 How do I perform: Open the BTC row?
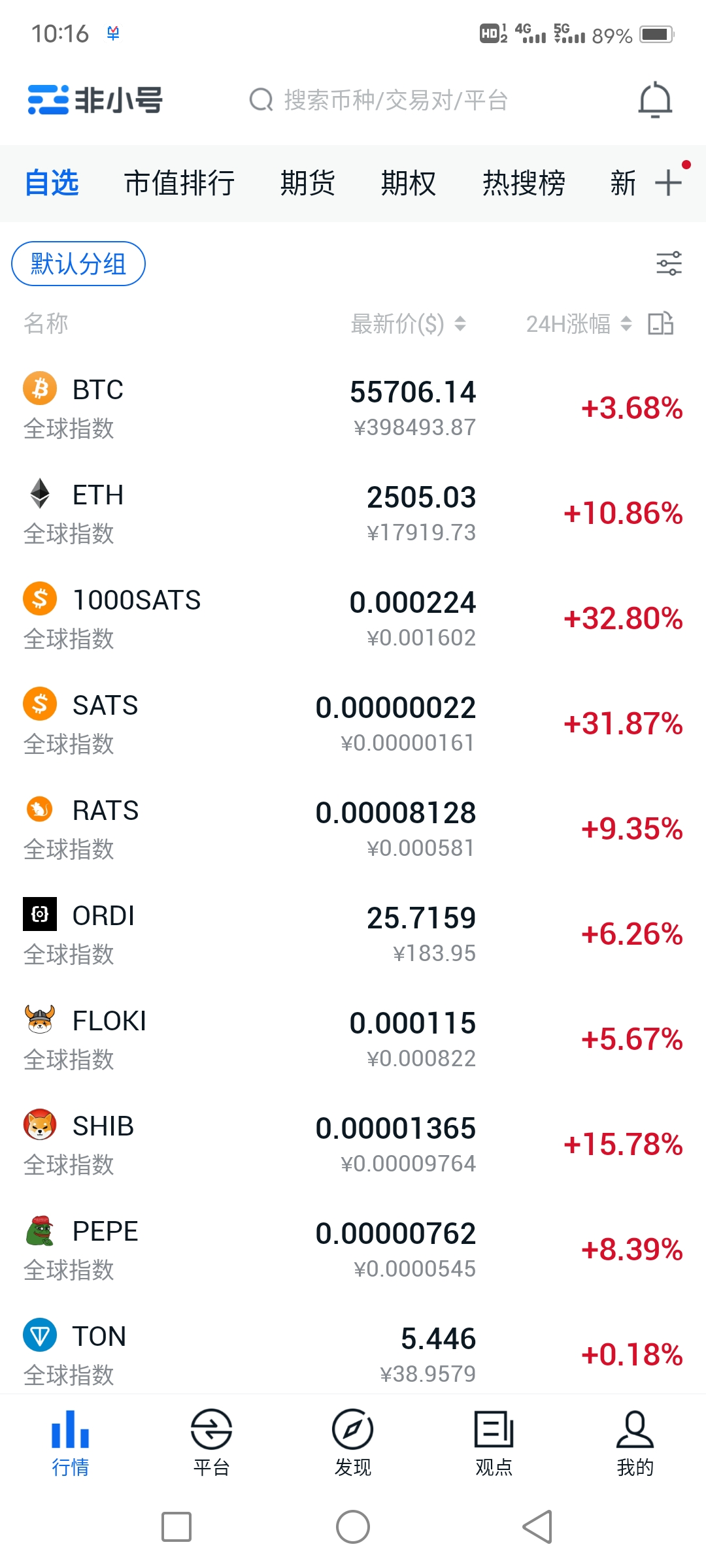[x=353, y=408]
